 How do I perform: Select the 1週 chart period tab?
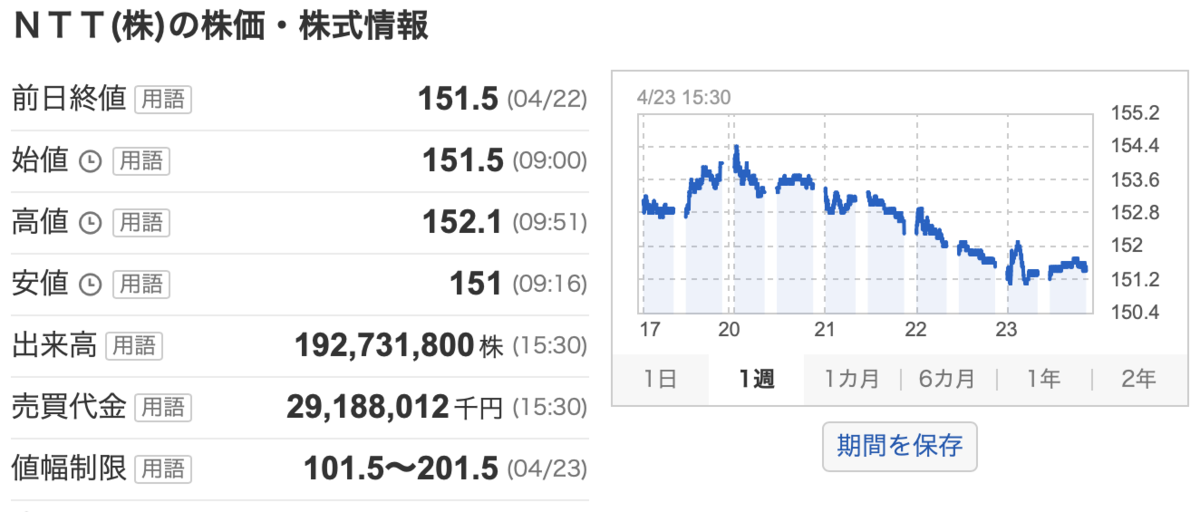(757, 379)
